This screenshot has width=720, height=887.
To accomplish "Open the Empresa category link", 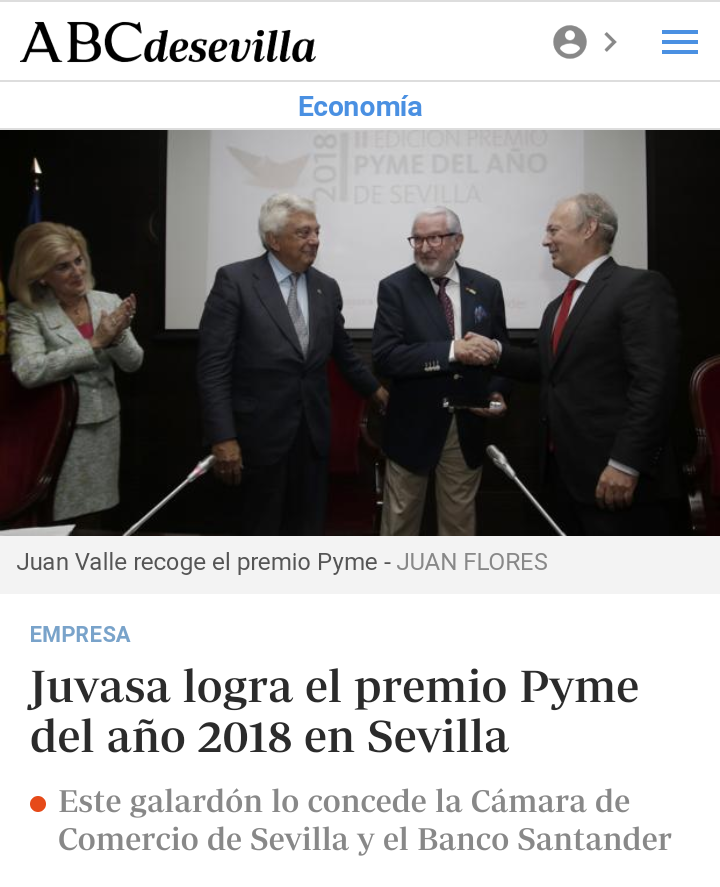I will (80, 634).
